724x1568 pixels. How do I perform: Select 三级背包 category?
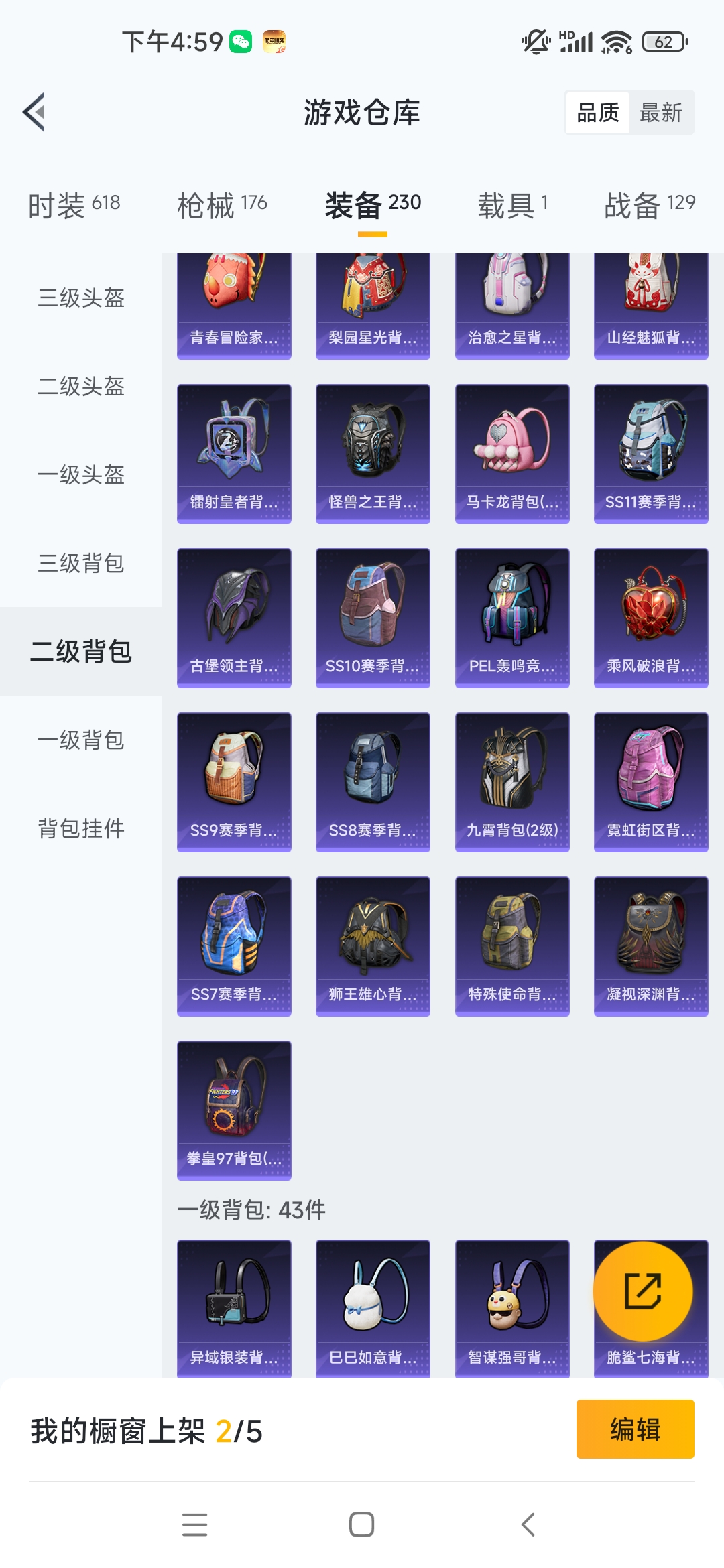click(x=81, y=563)
